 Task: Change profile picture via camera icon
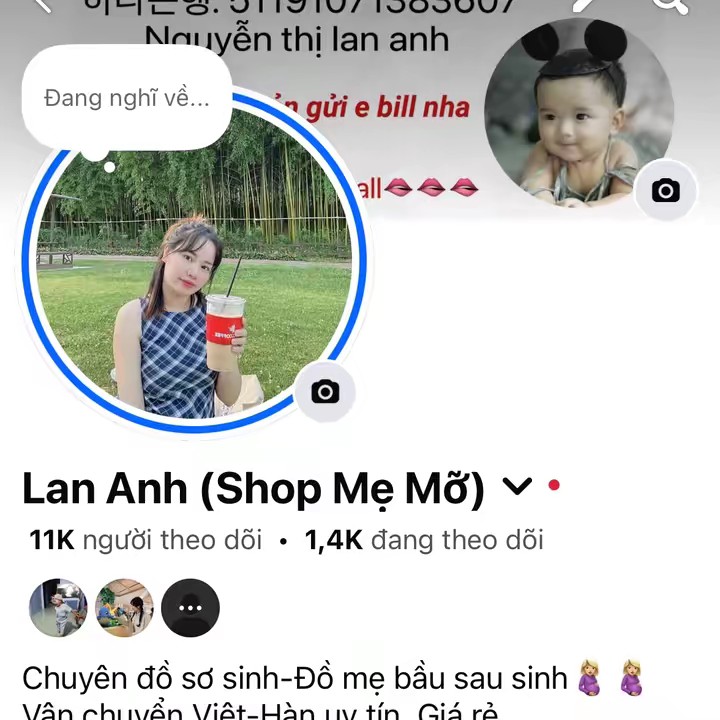click(x=325, y=391)
